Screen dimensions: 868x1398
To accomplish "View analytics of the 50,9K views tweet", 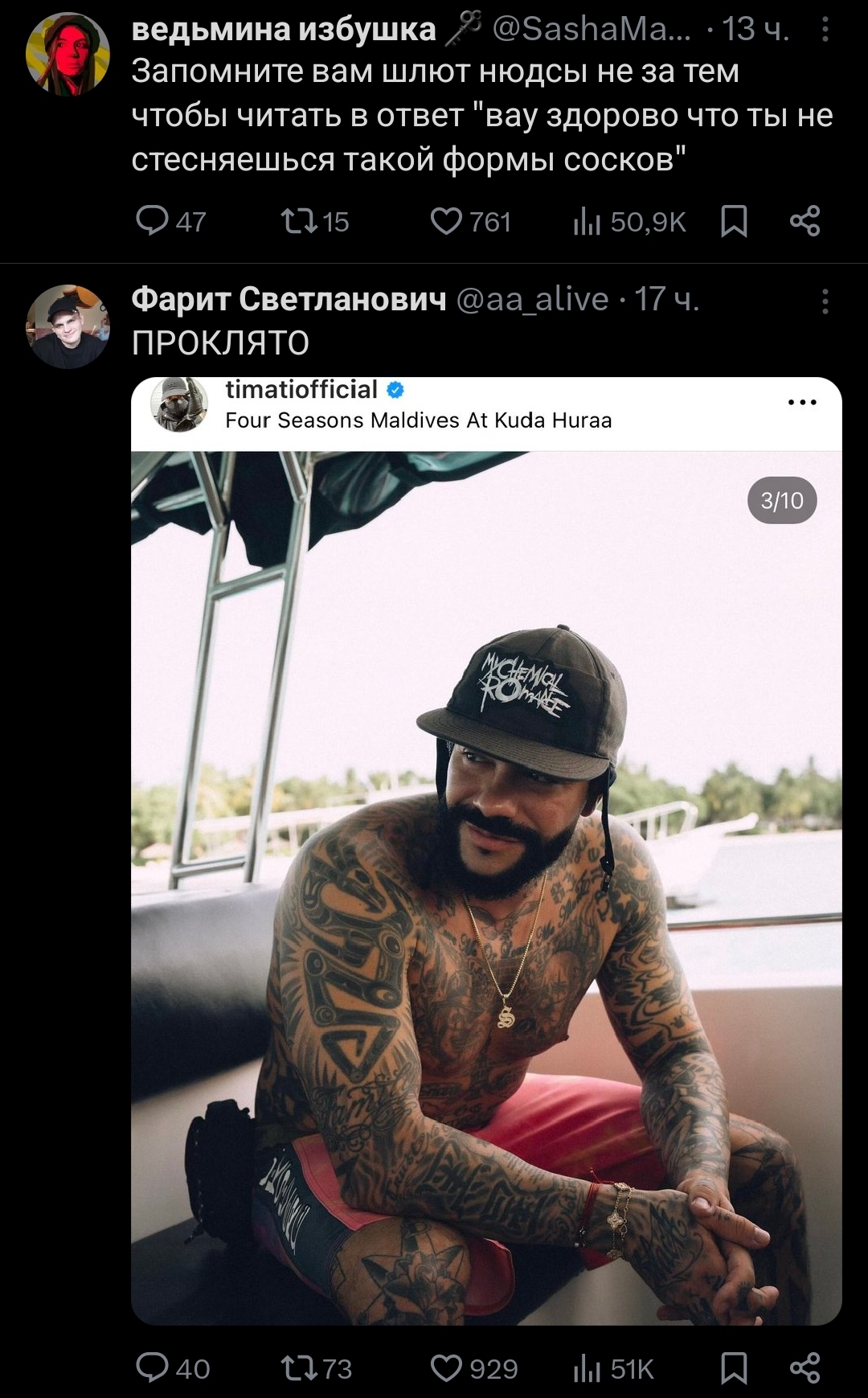I will pyautogui.click(x=629, y=221).
